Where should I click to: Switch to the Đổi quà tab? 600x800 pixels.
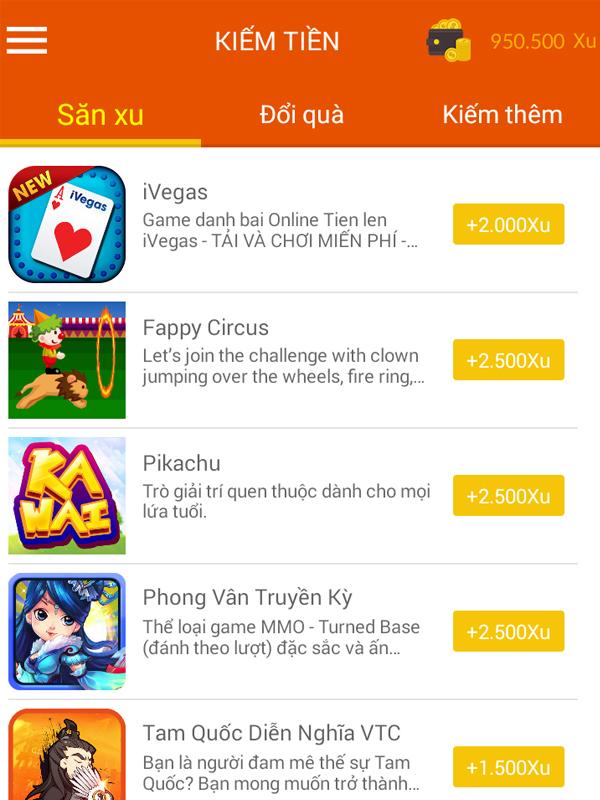(301, 114)
